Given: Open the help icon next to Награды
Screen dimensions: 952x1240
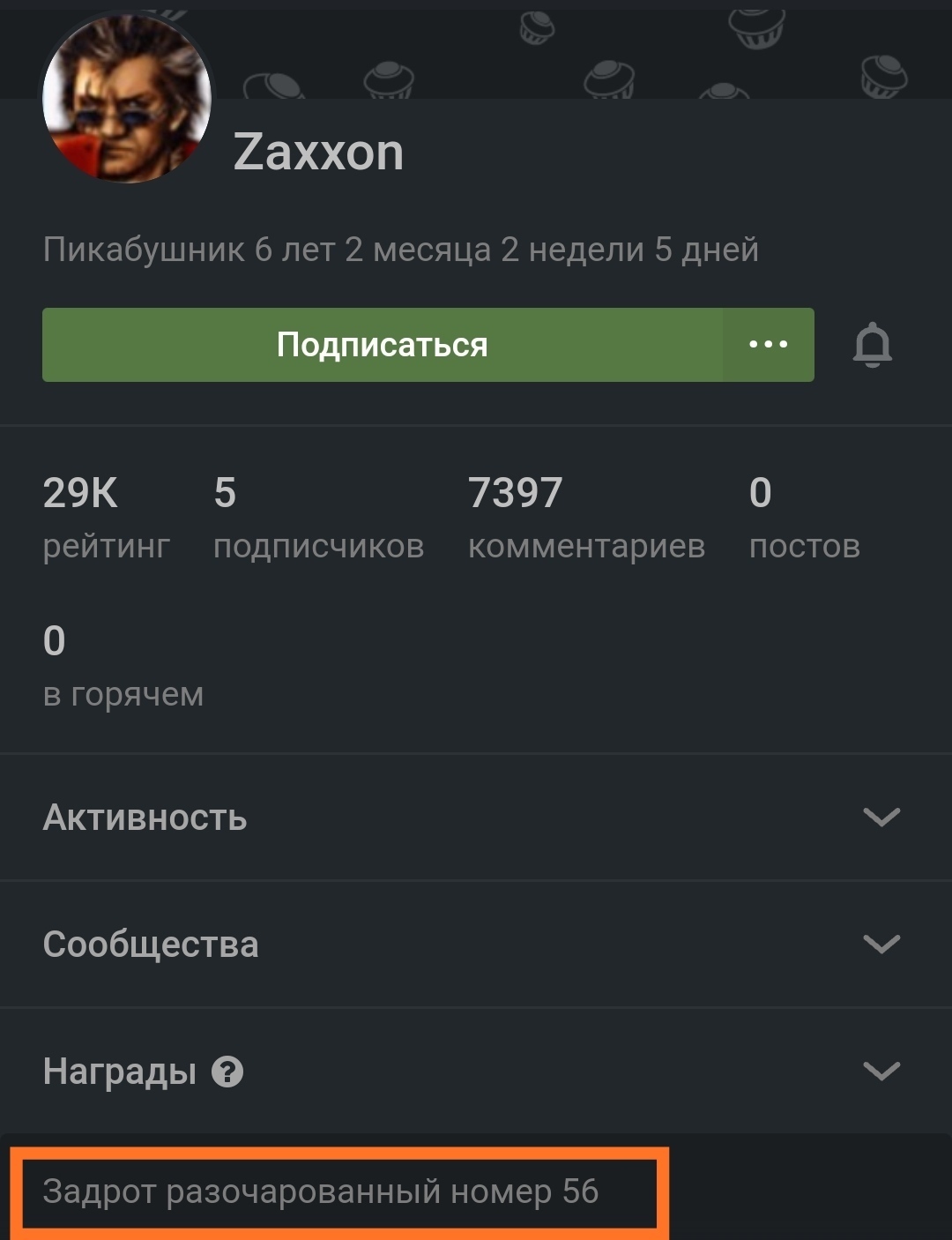Looking at the screenshot, I should click(x=227, y=1072).
